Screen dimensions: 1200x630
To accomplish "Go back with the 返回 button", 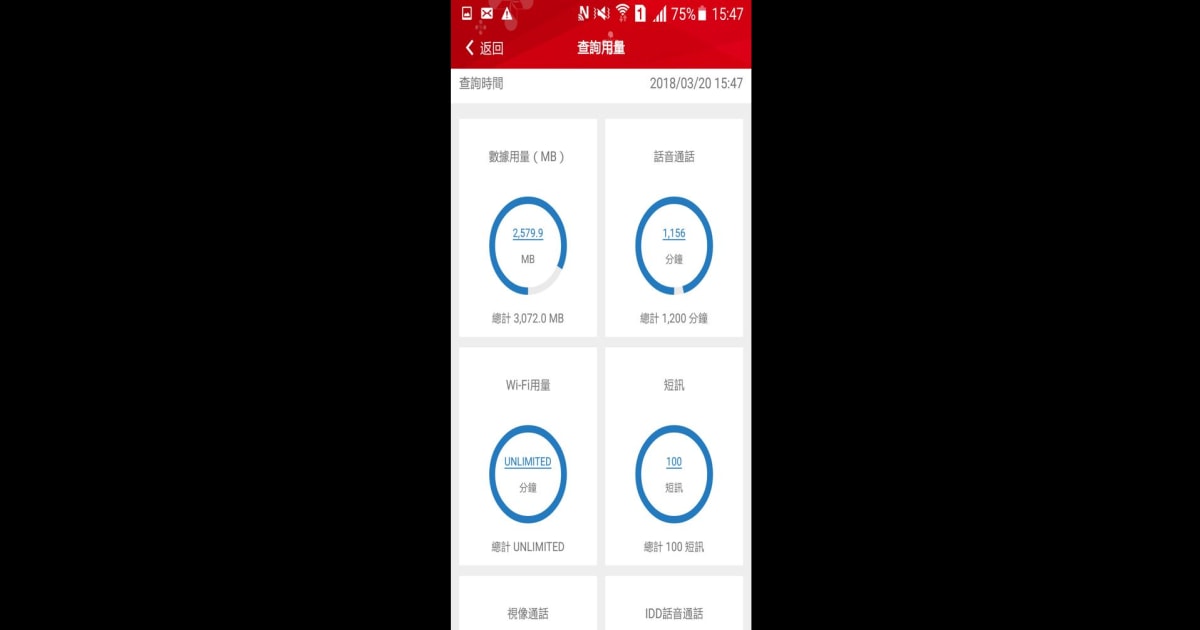I will [x=484, y=48].
